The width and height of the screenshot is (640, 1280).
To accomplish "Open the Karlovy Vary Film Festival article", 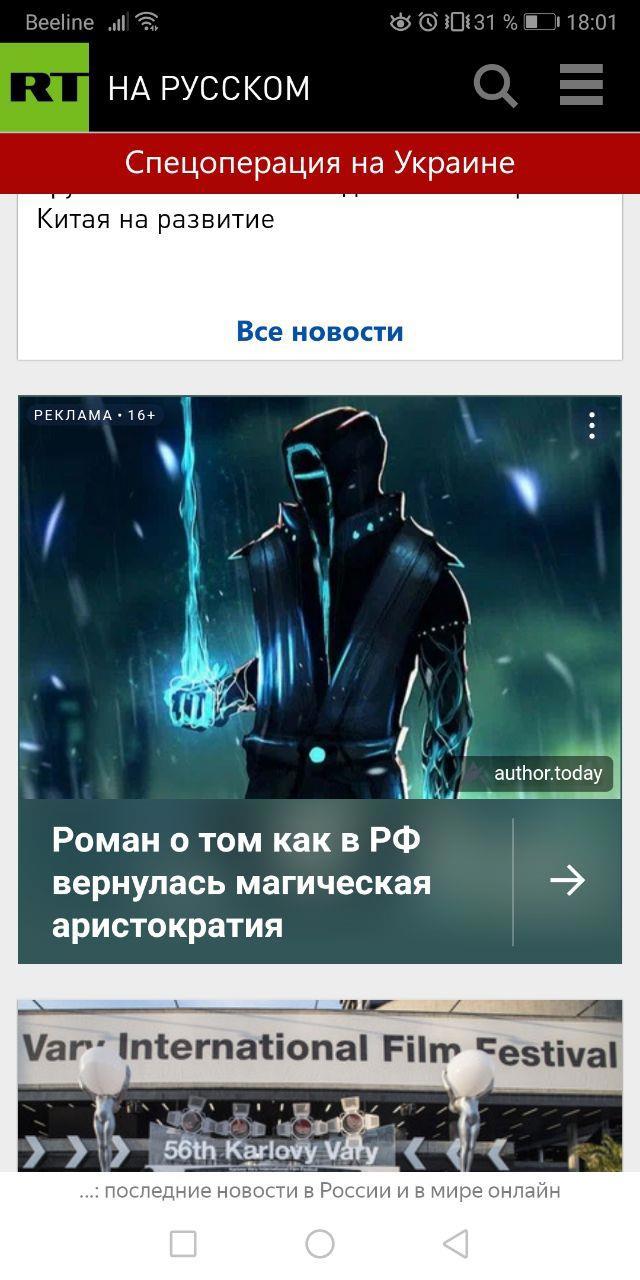I will click(x=320, y=1085).
